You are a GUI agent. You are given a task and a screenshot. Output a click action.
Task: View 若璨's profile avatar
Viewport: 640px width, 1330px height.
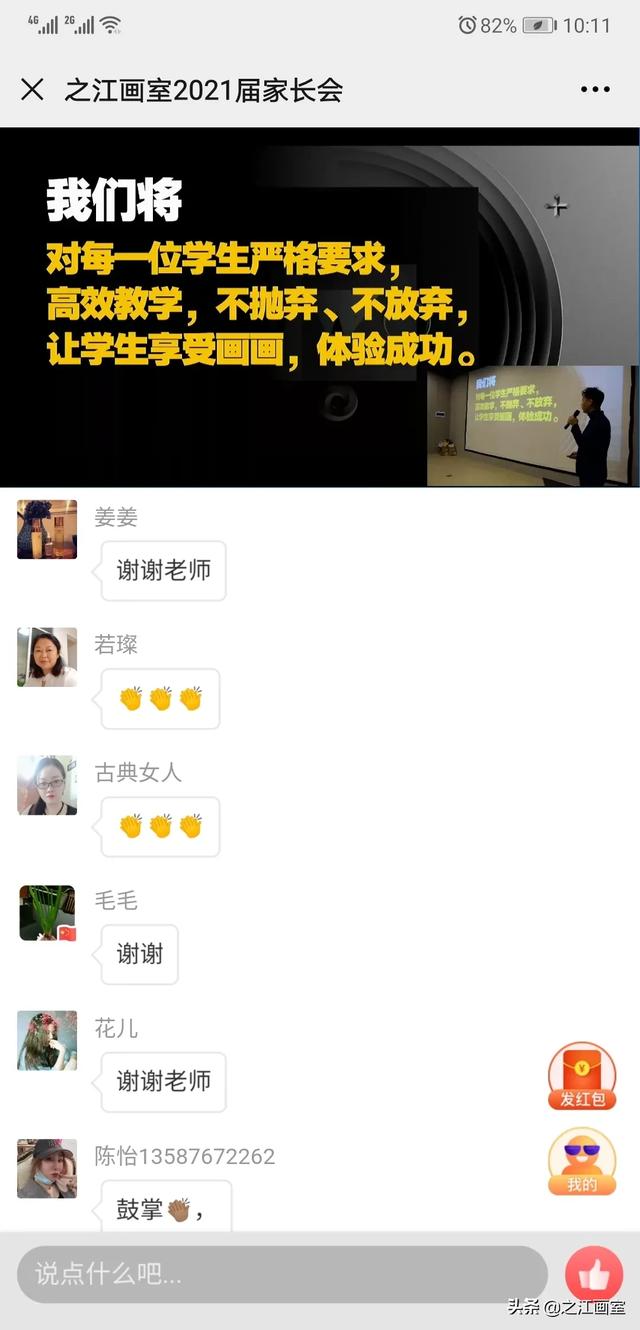coord(47,657)
